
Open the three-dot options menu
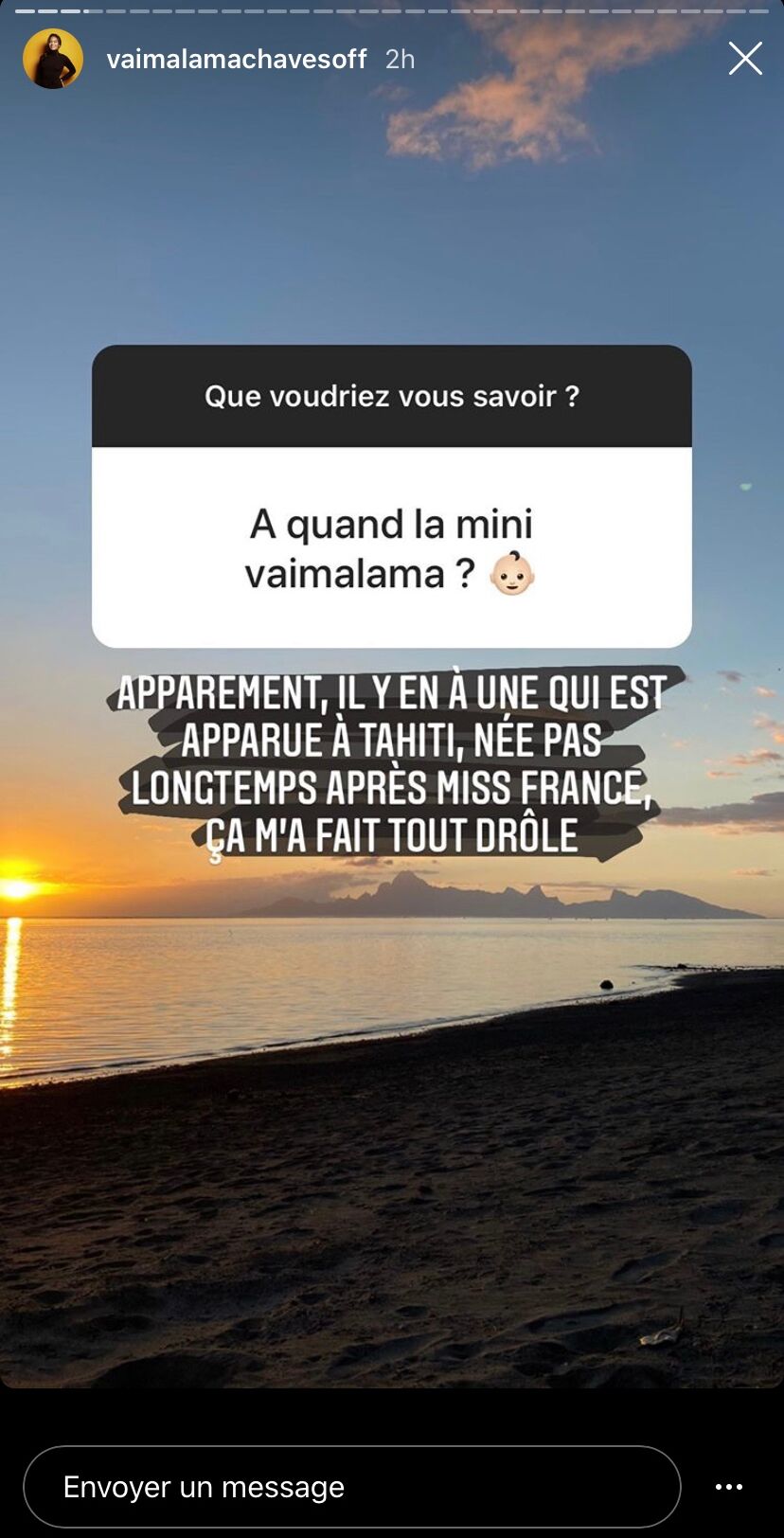click(x=729, y=1487)
